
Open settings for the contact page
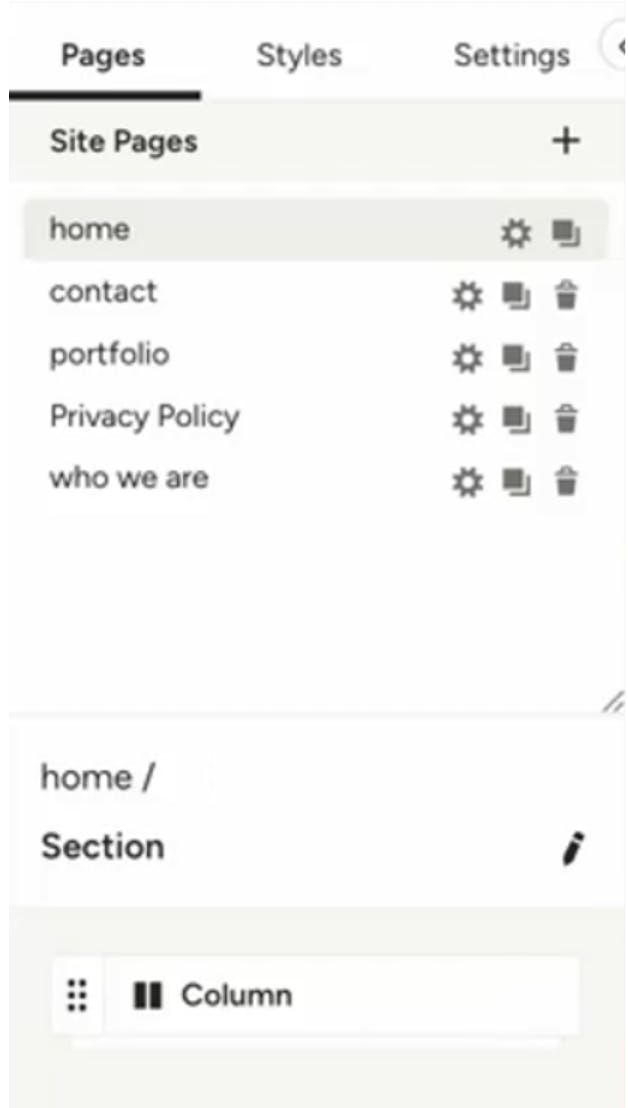coord(467,296)
